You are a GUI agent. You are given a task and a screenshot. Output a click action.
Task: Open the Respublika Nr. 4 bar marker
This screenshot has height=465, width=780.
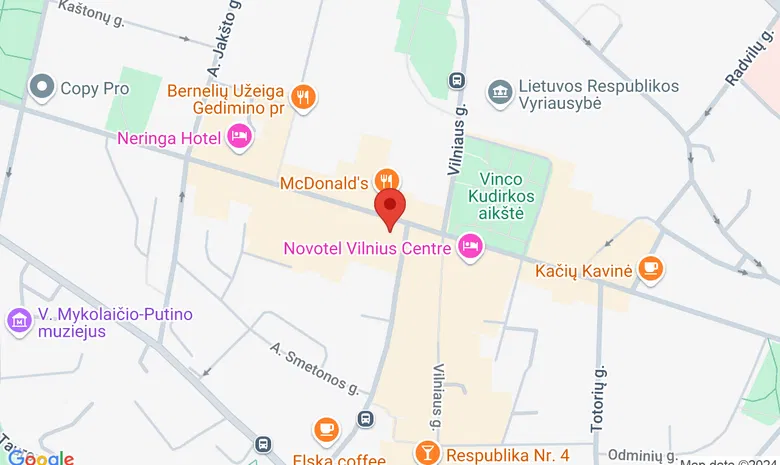click(x=427, y=454)
